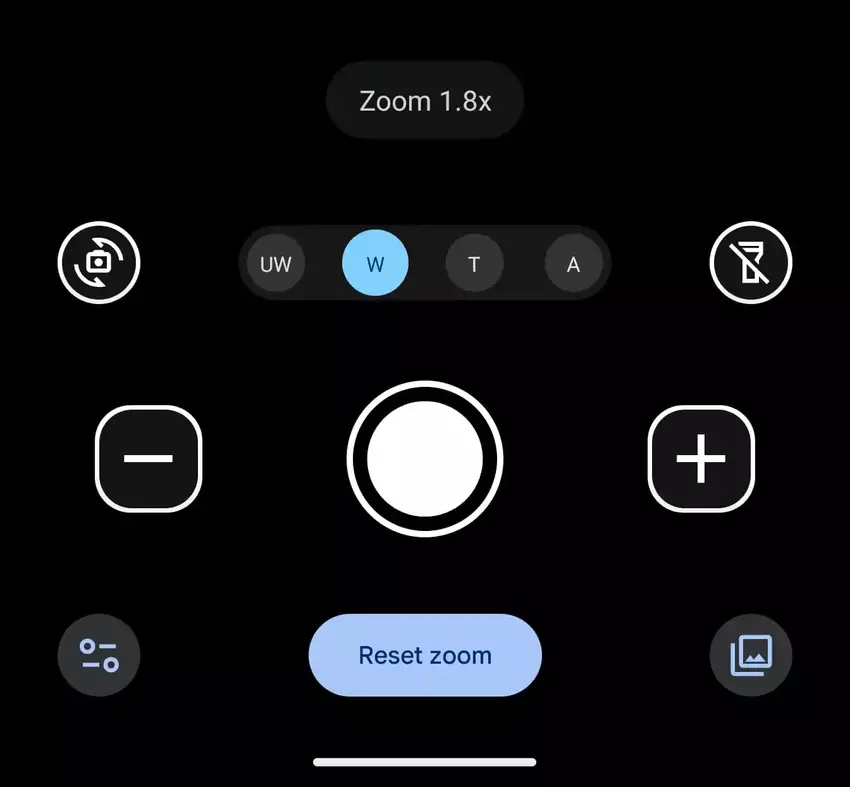Select the W wide lens
The height and width of the screenshot is (787, 850).
click(x=375, y=265)
